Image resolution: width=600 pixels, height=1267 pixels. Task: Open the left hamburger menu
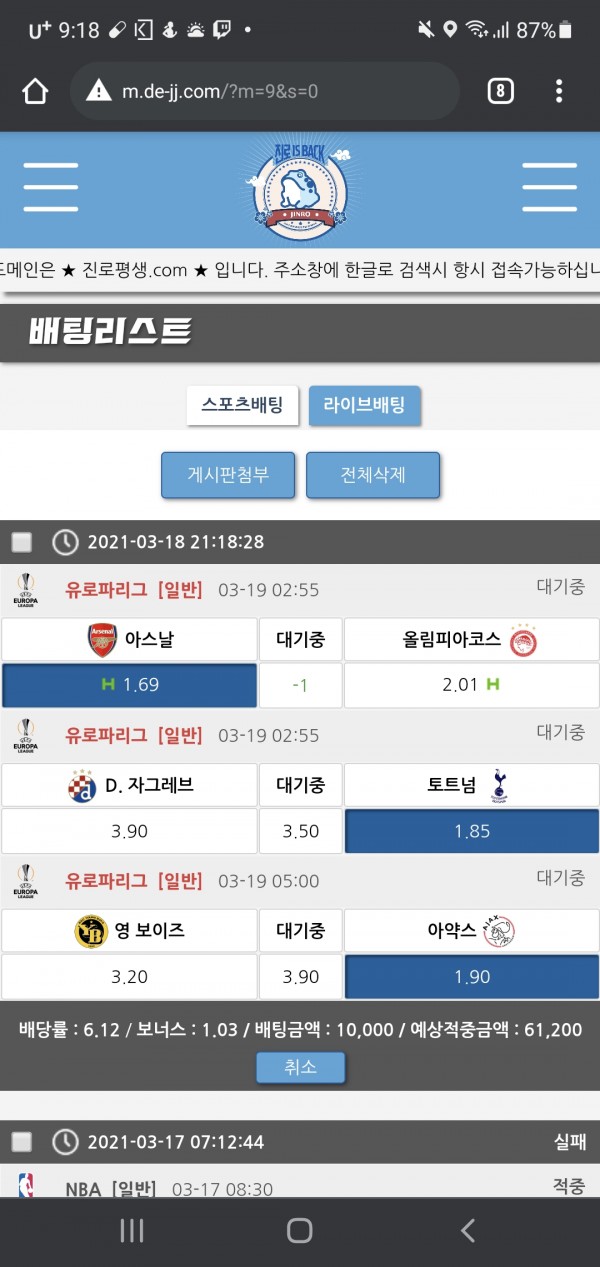(51, 187)
